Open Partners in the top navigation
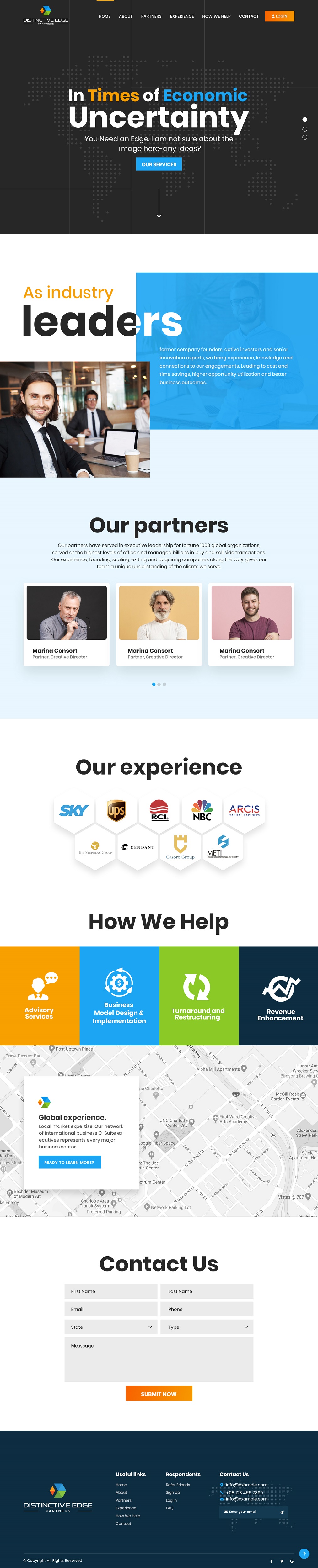The width and height of the screenshot is (318, 1568). [x=151, y=16]
